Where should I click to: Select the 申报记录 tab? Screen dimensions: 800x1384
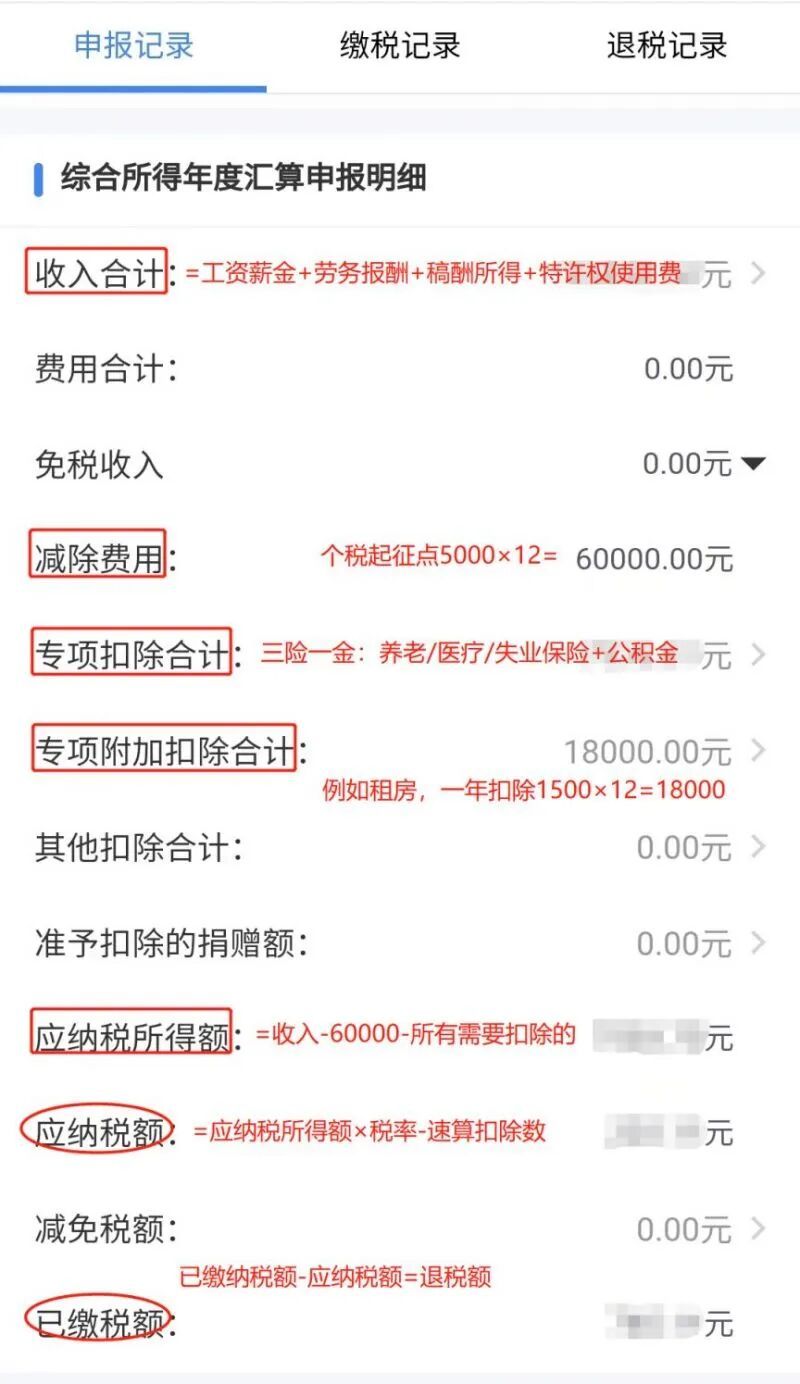coord(133,46)
